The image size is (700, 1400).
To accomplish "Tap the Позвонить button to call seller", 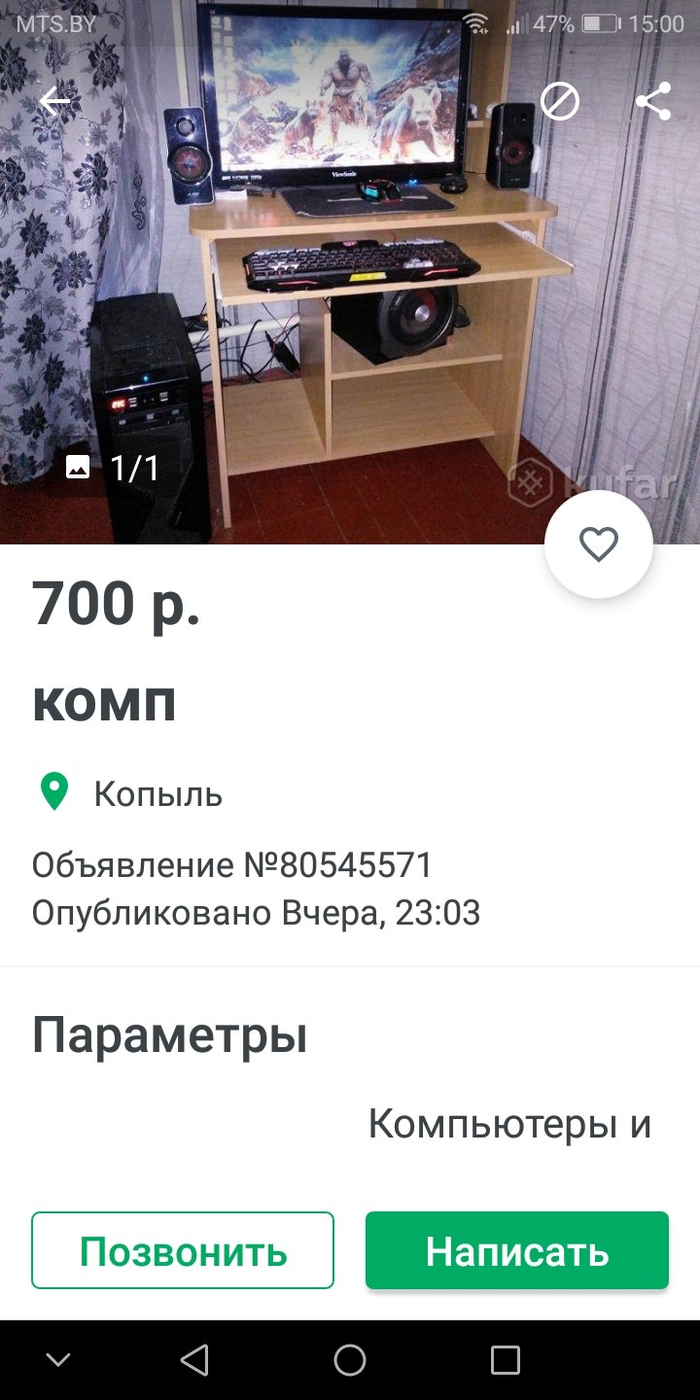I will pos(183,1250).
